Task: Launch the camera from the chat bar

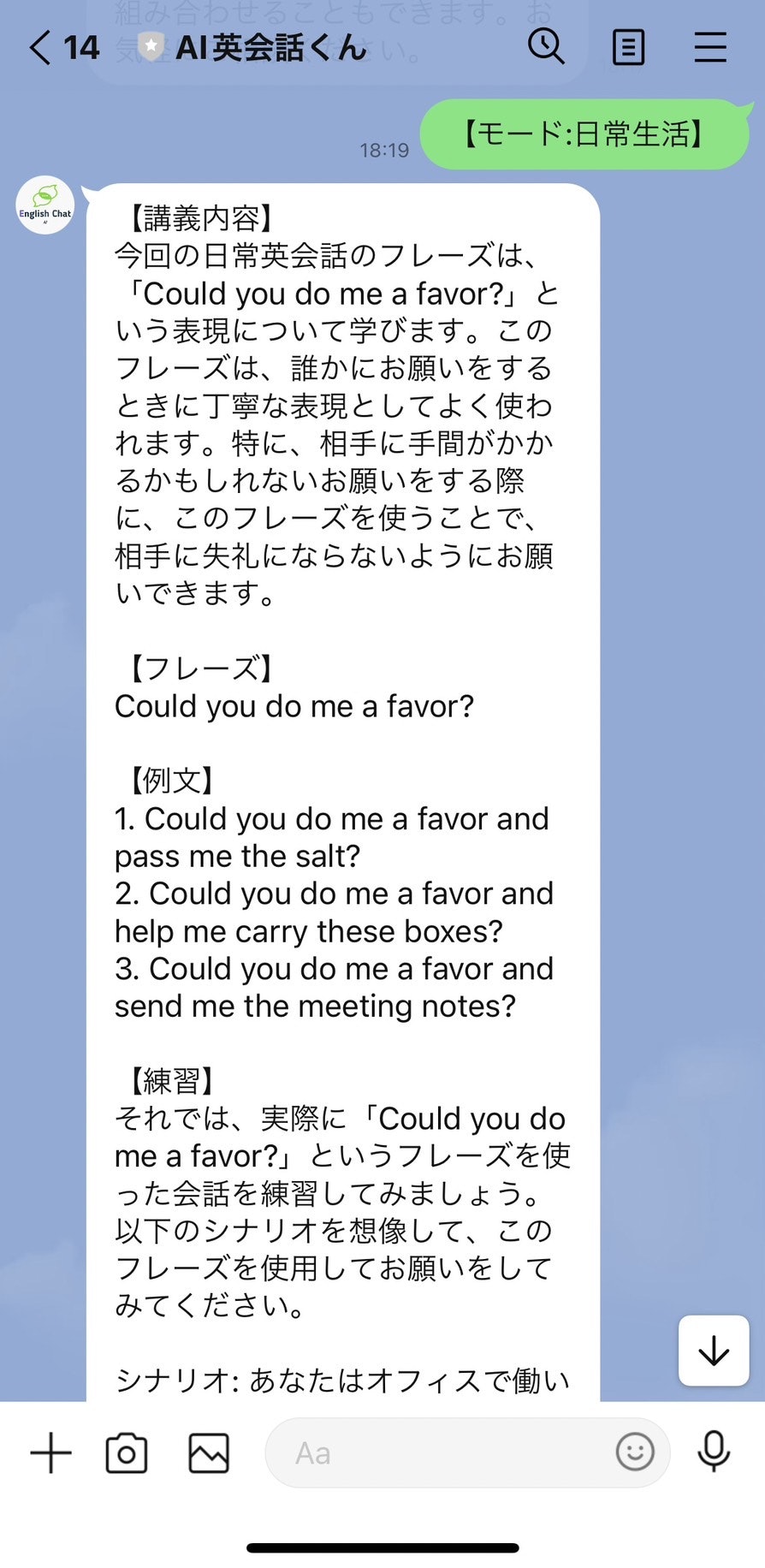Action: (127, 1452)
